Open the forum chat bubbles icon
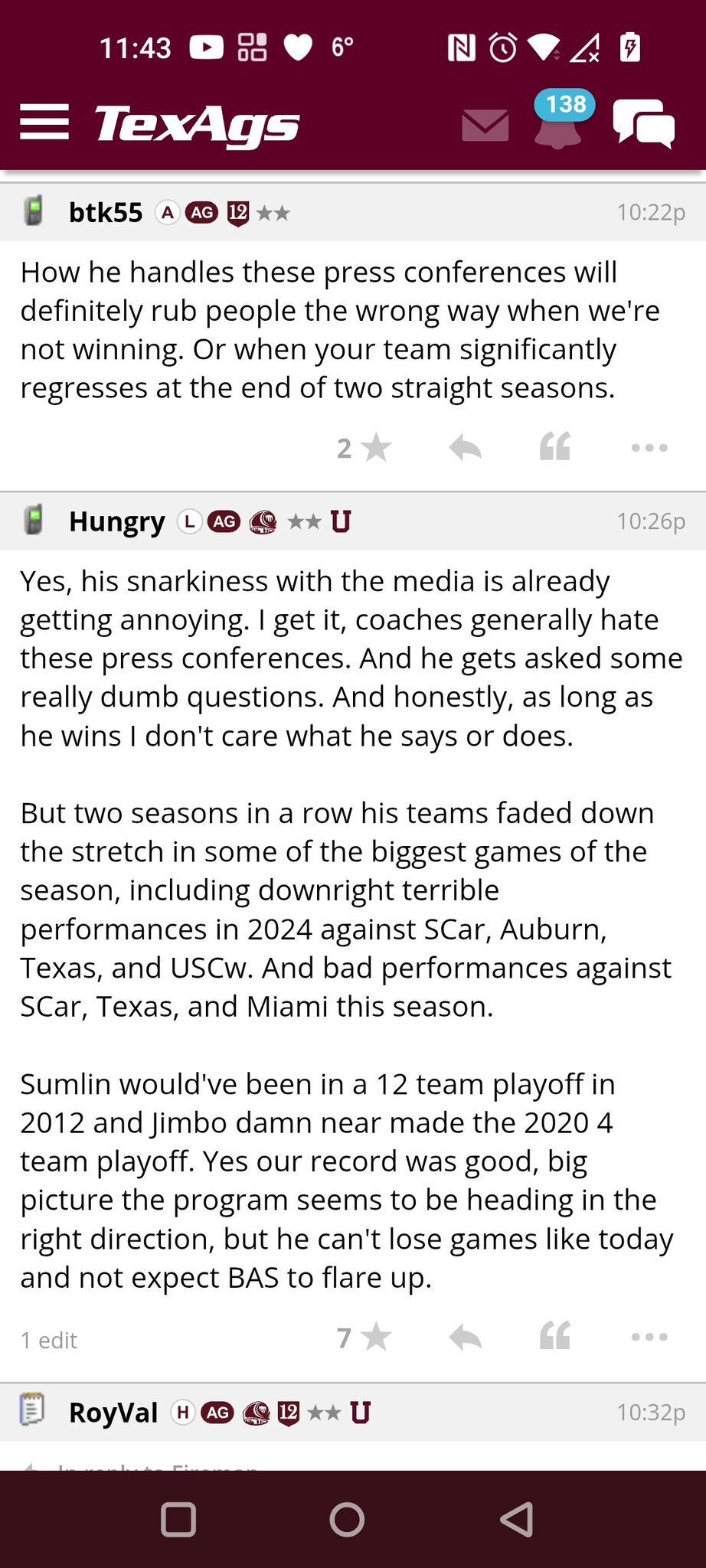Image resolution: width=706 pixels, height=1568 pixels. [643, 124]
